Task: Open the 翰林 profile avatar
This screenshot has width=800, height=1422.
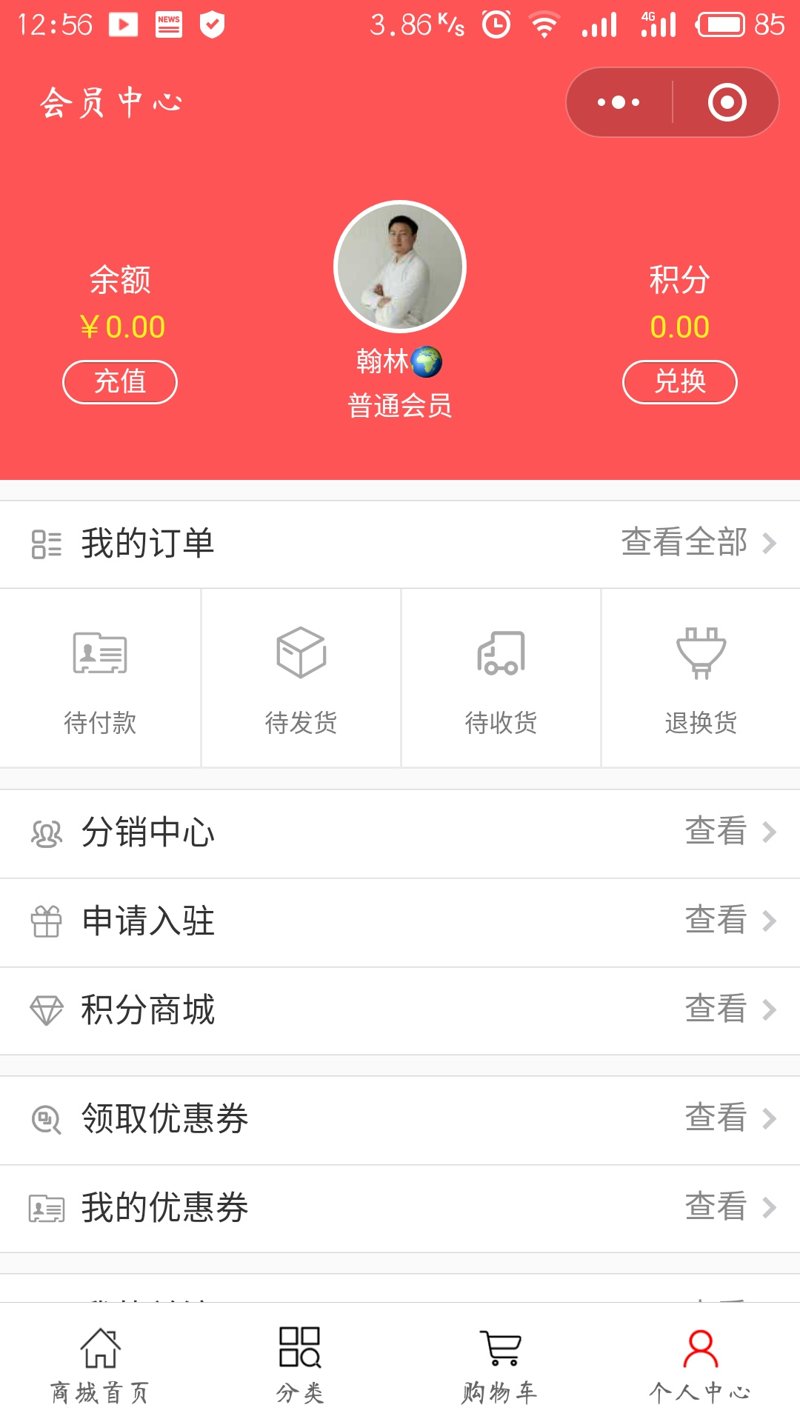Action: 400,267
